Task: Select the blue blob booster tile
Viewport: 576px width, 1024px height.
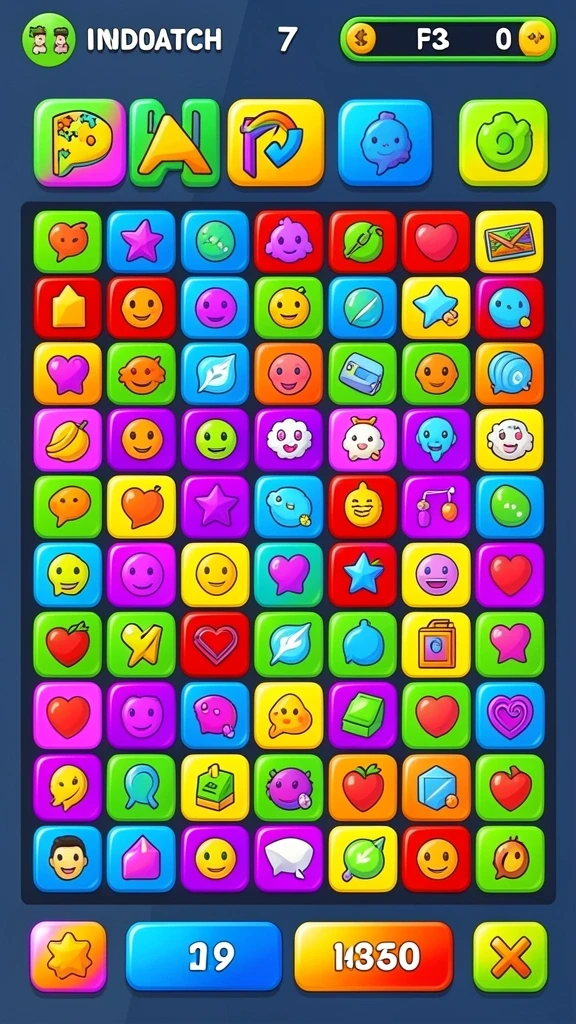Action: pos(385,143)
